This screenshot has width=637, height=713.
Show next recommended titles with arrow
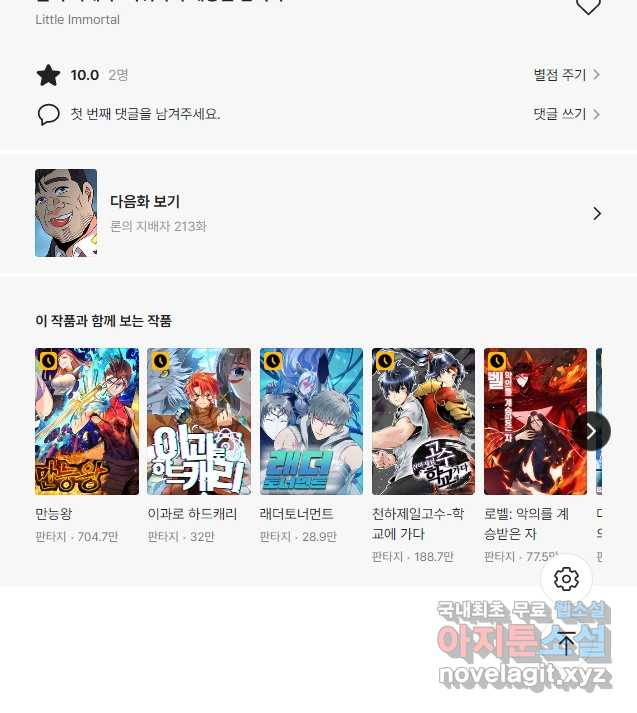591,431
